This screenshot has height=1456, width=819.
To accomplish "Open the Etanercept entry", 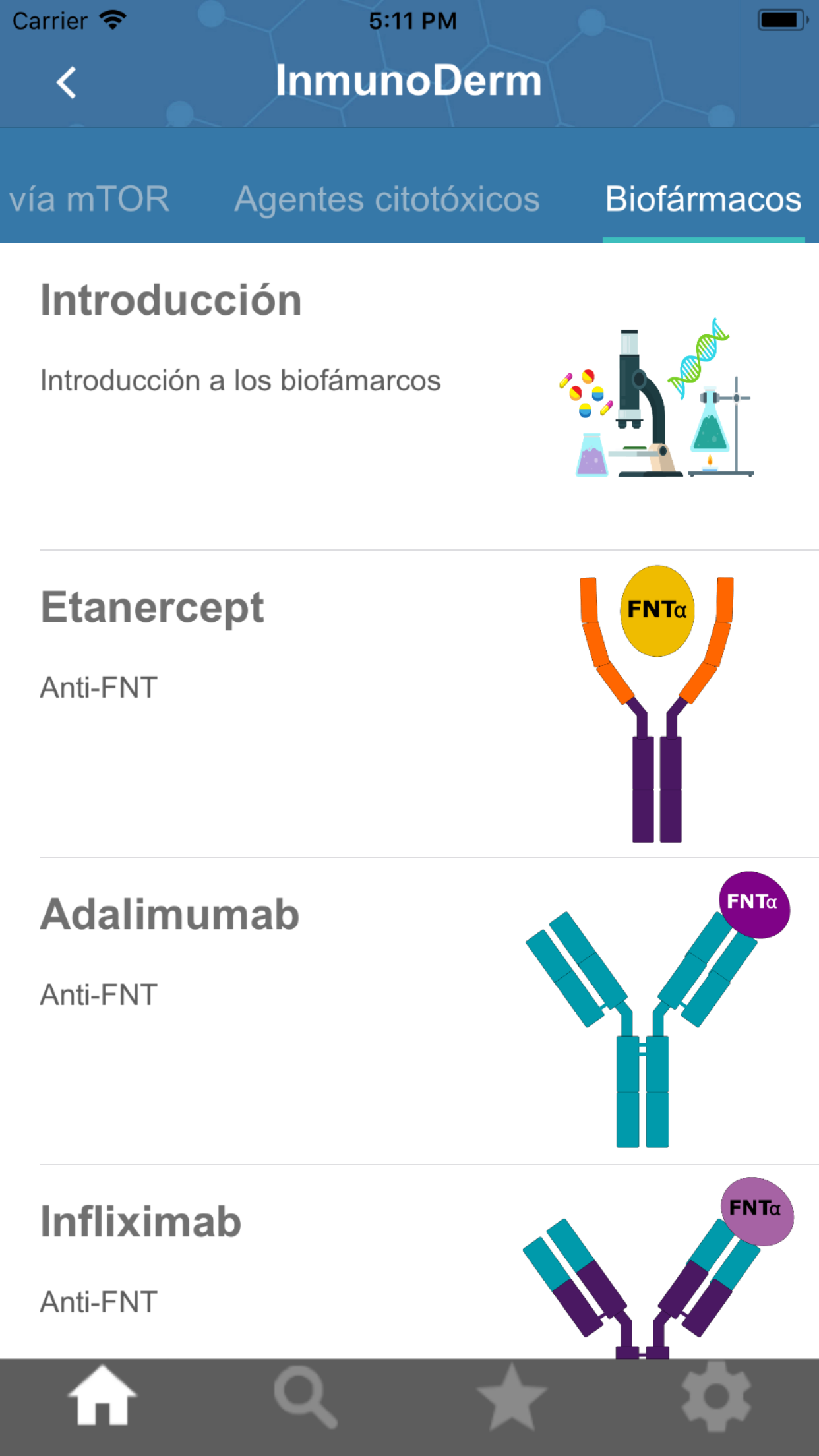I will click(x=409, y=704).
